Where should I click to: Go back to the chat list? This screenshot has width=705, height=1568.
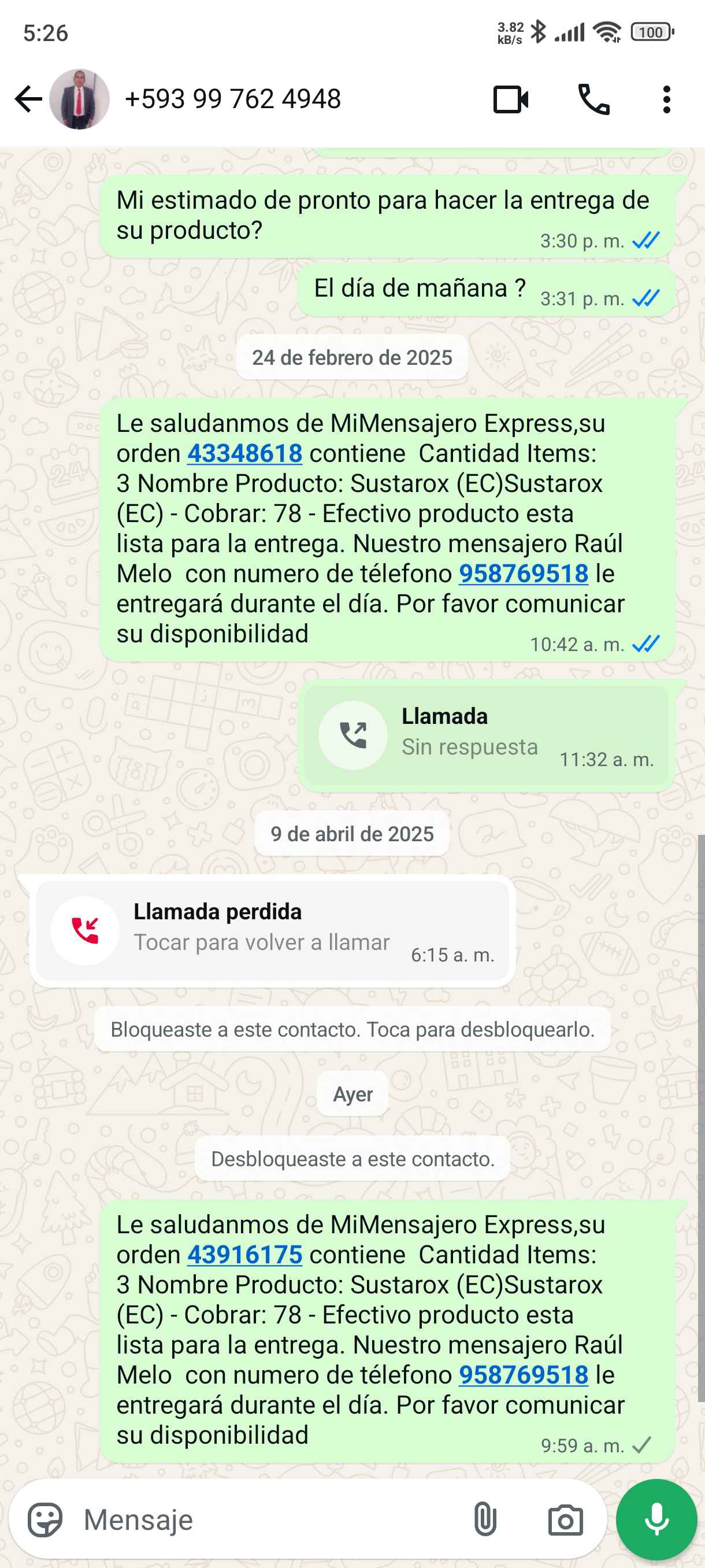point(28,99)
